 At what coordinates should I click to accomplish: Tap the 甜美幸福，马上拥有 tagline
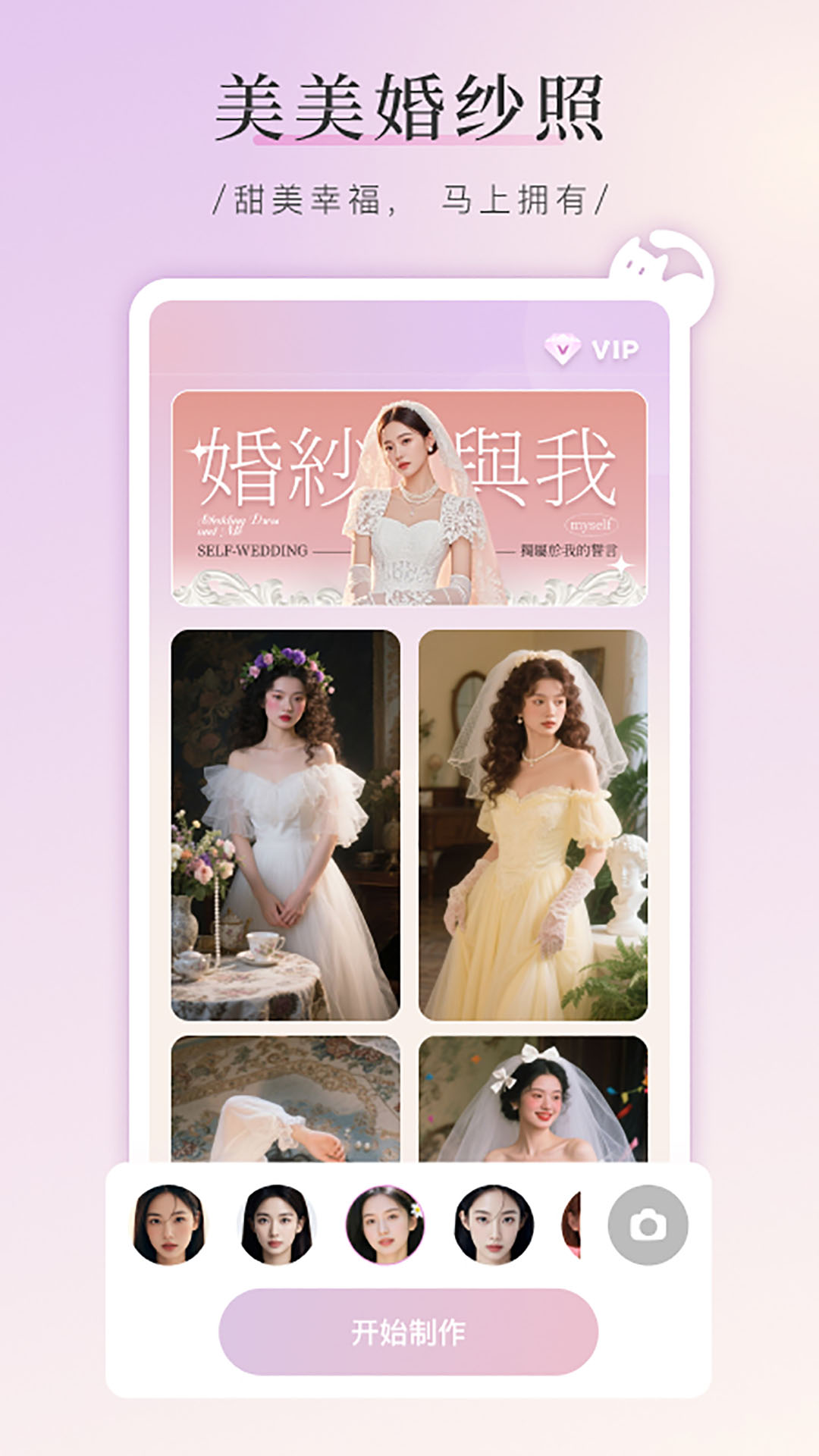point(409,197)
